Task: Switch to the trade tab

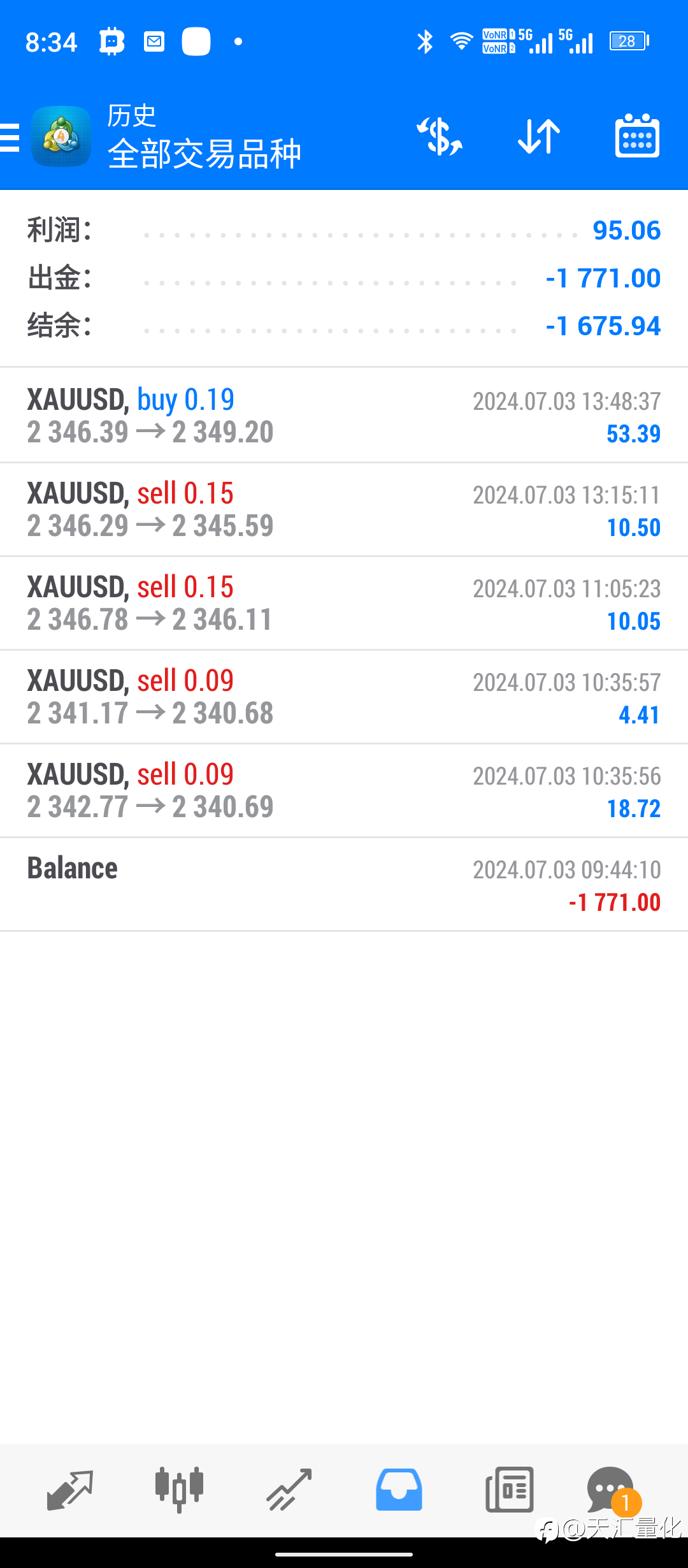Action: [289, 1490]
